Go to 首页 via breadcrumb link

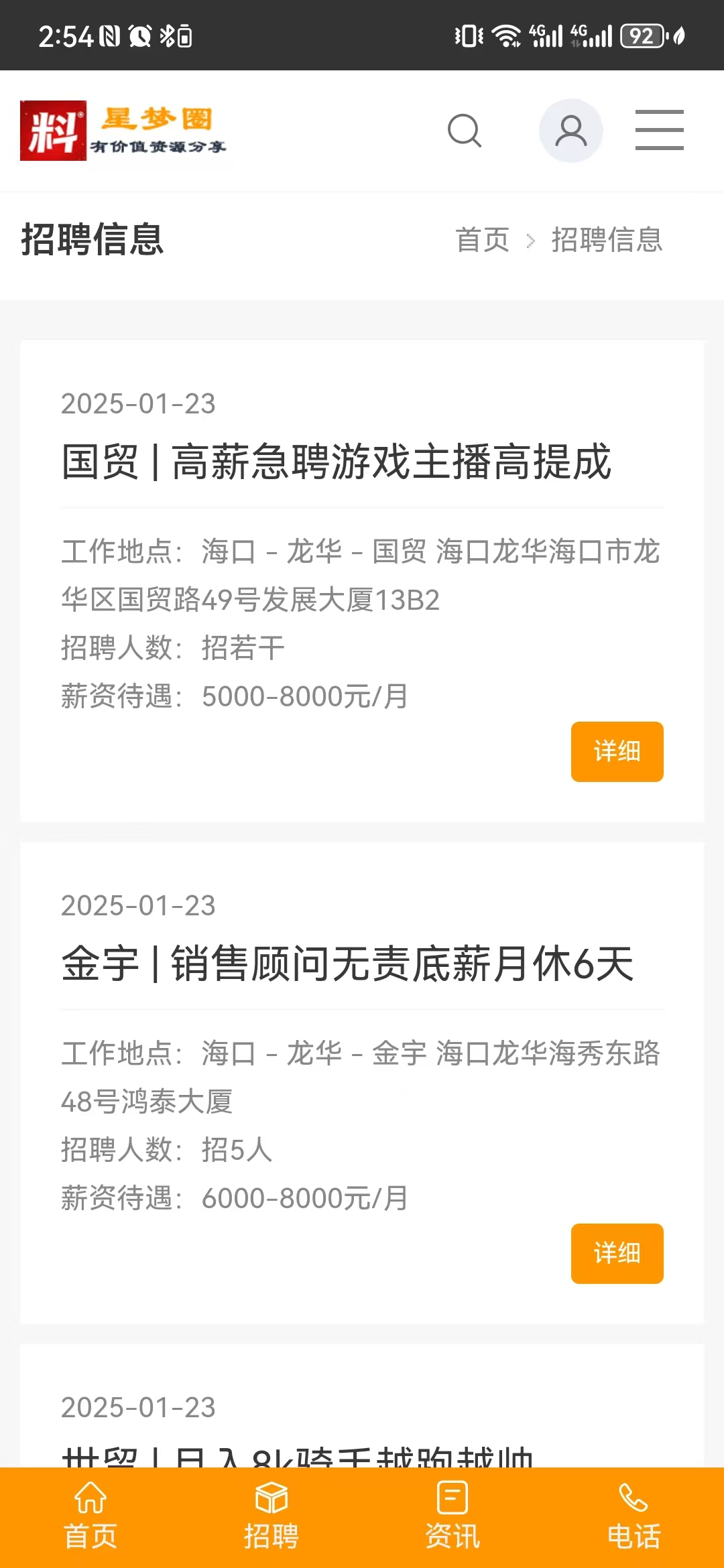point(483,240)
